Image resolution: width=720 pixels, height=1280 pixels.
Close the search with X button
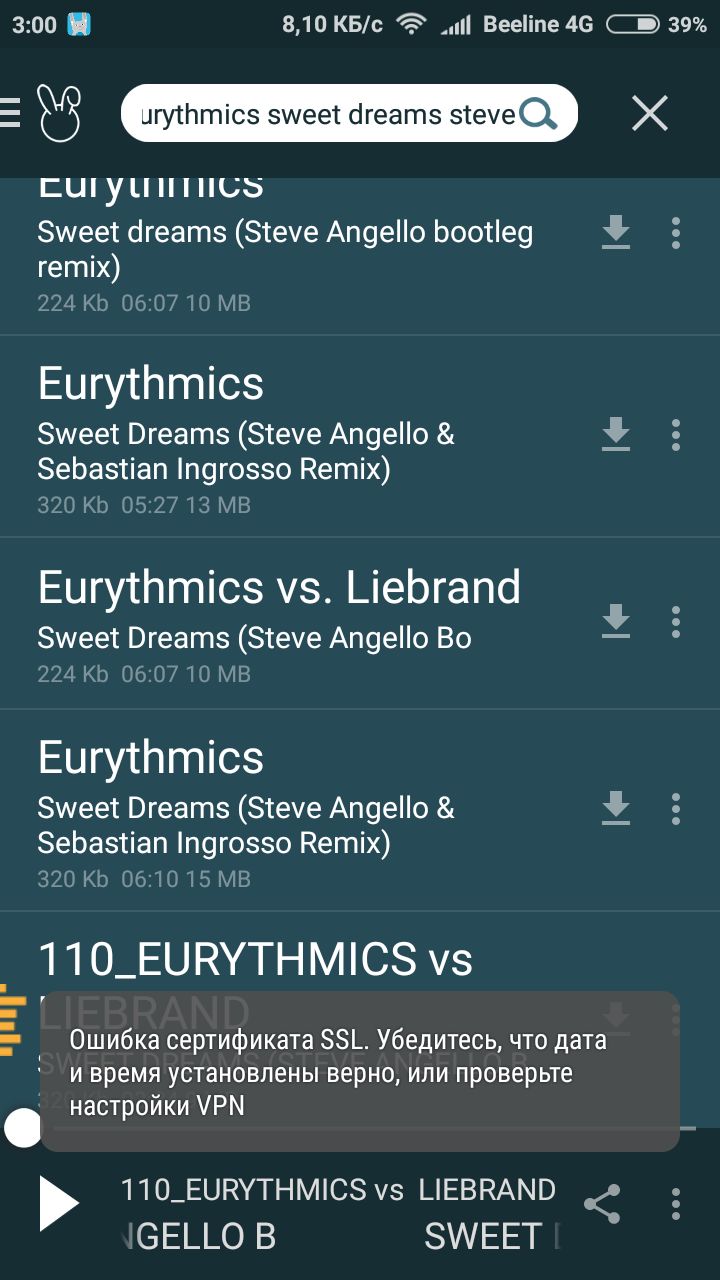click(649, 114)
